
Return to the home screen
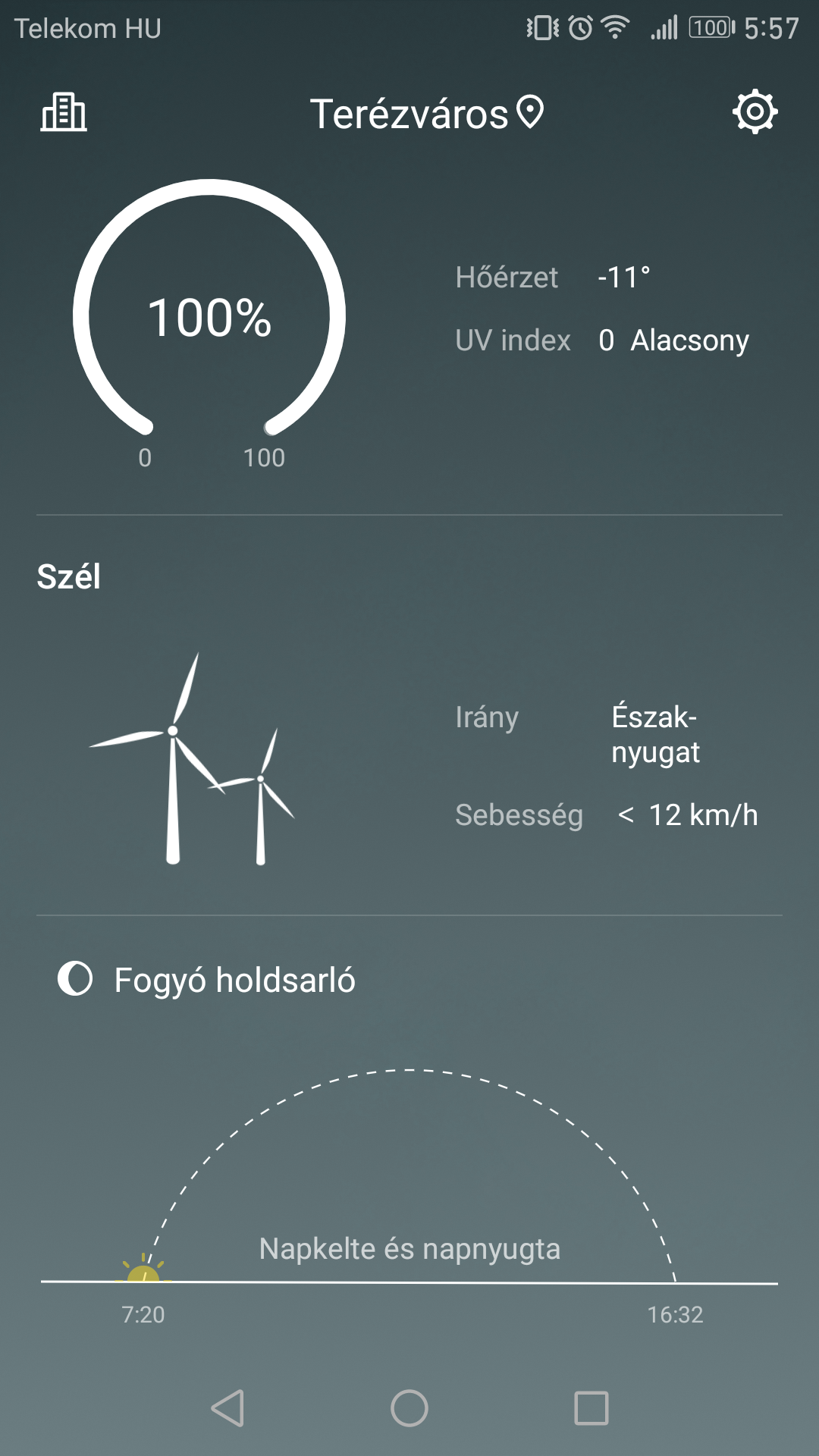[409, 1408]
